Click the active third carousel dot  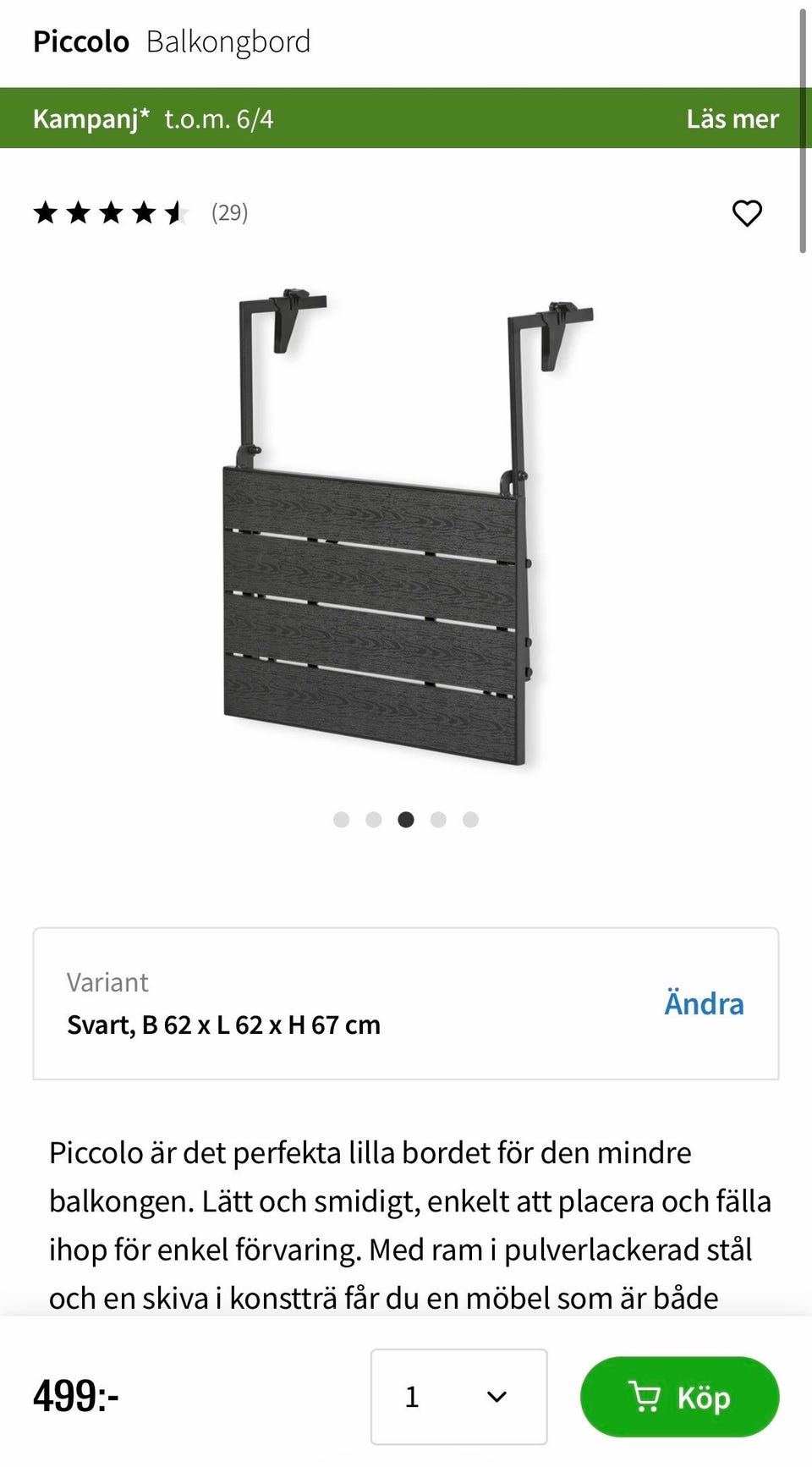406,819
